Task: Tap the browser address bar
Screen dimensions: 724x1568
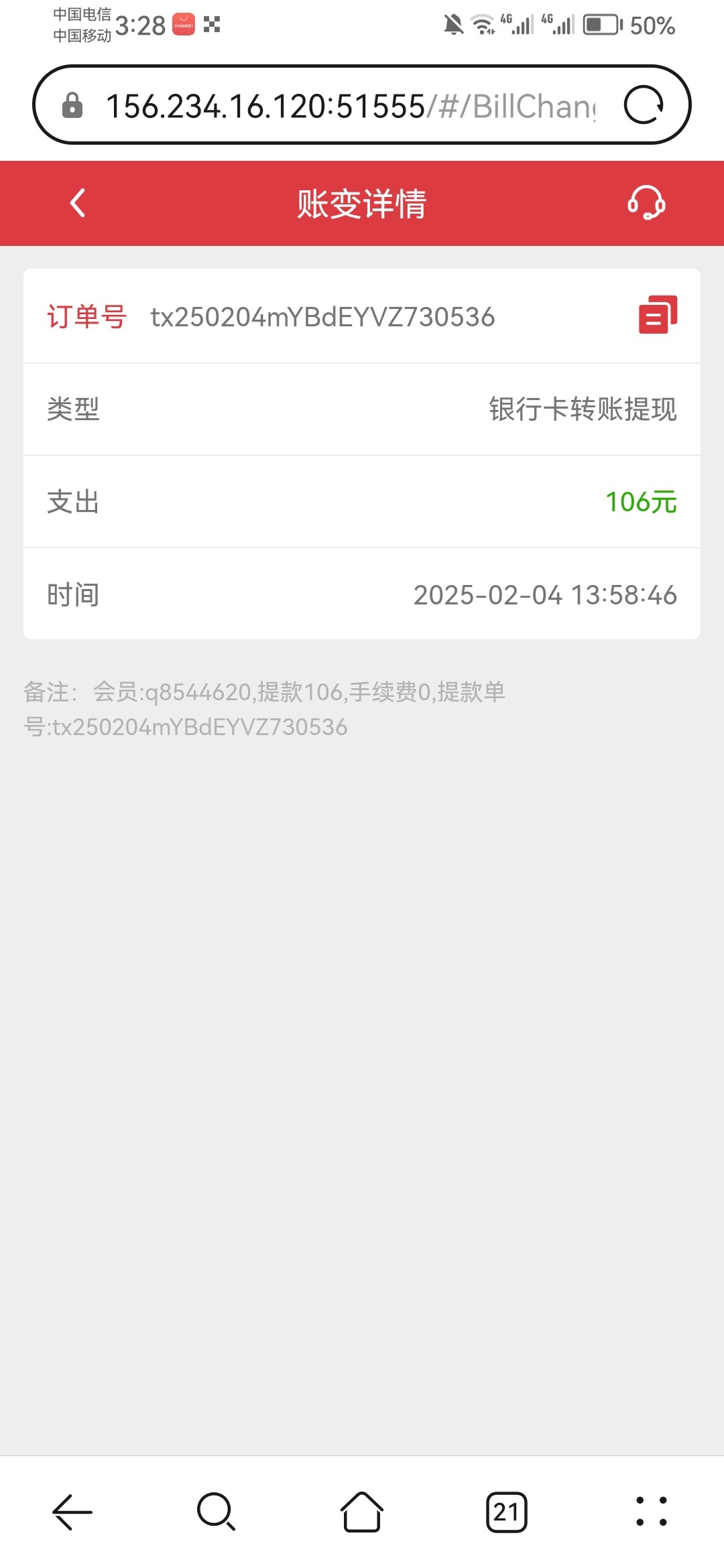Action: click(x=349, y=106)
